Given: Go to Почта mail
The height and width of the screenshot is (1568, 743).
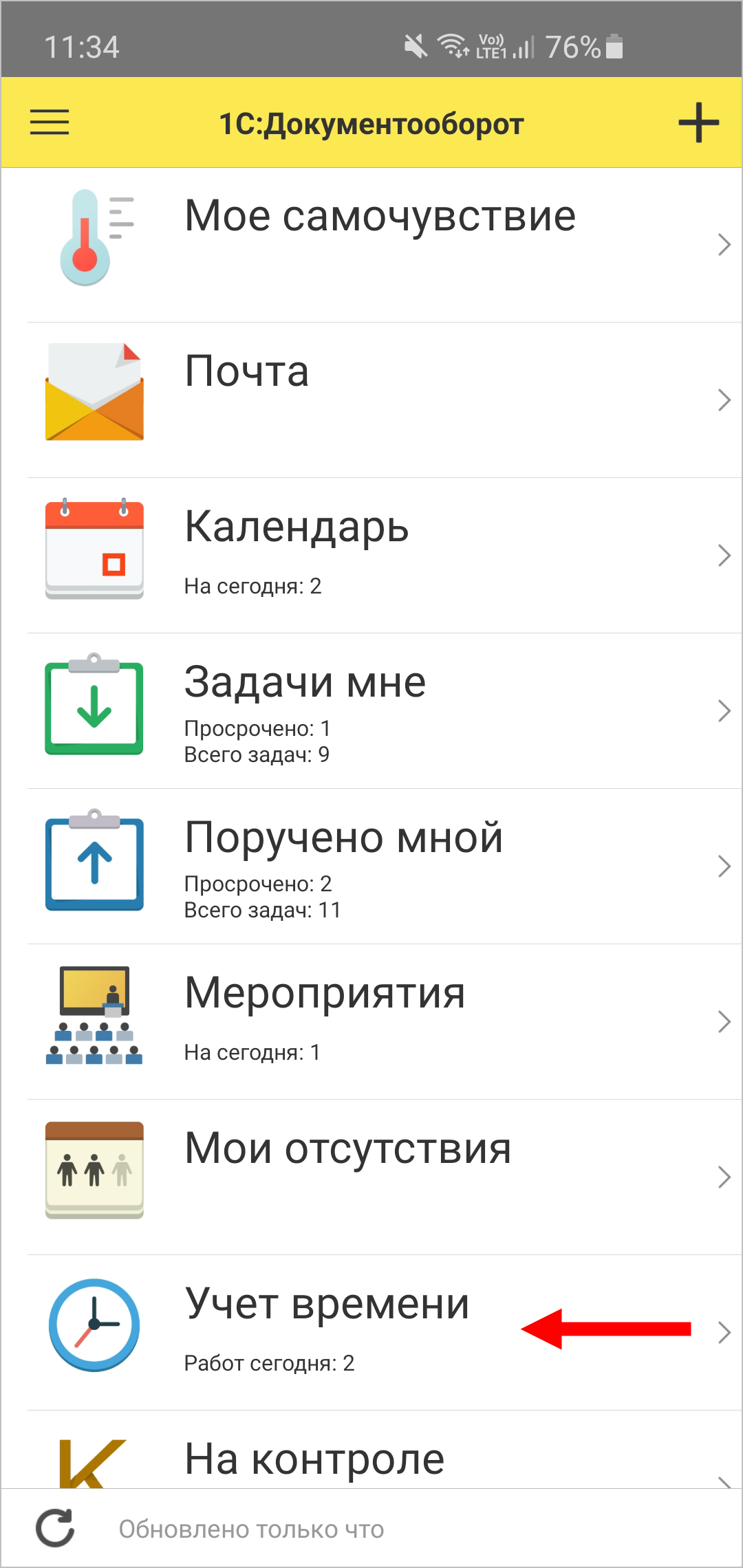Looking at the screenshot, I should click(x=380, y=400).
